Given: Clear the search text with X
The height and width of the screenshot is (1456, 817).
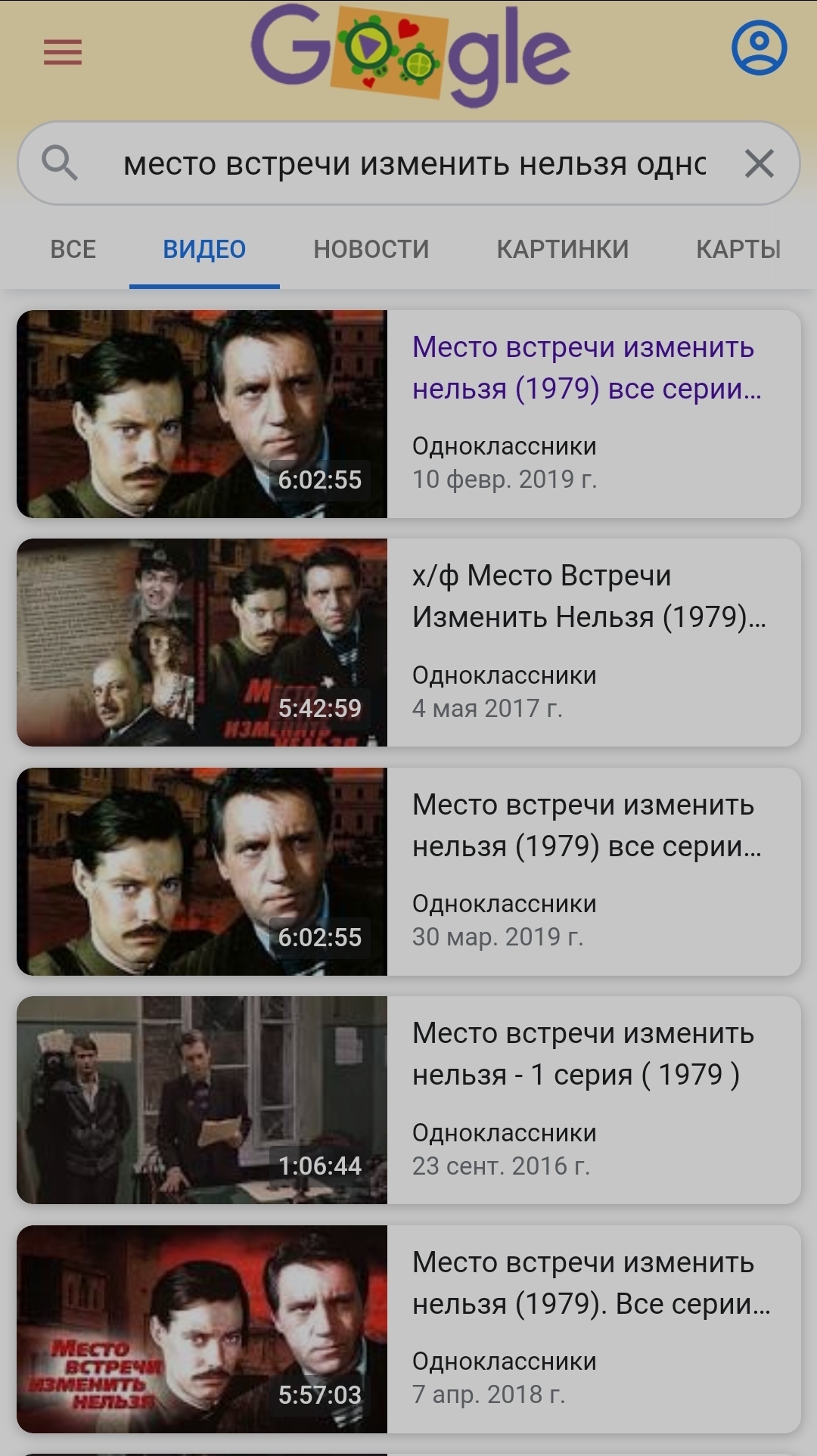Looking at the screenshot, I should (759, 163).
